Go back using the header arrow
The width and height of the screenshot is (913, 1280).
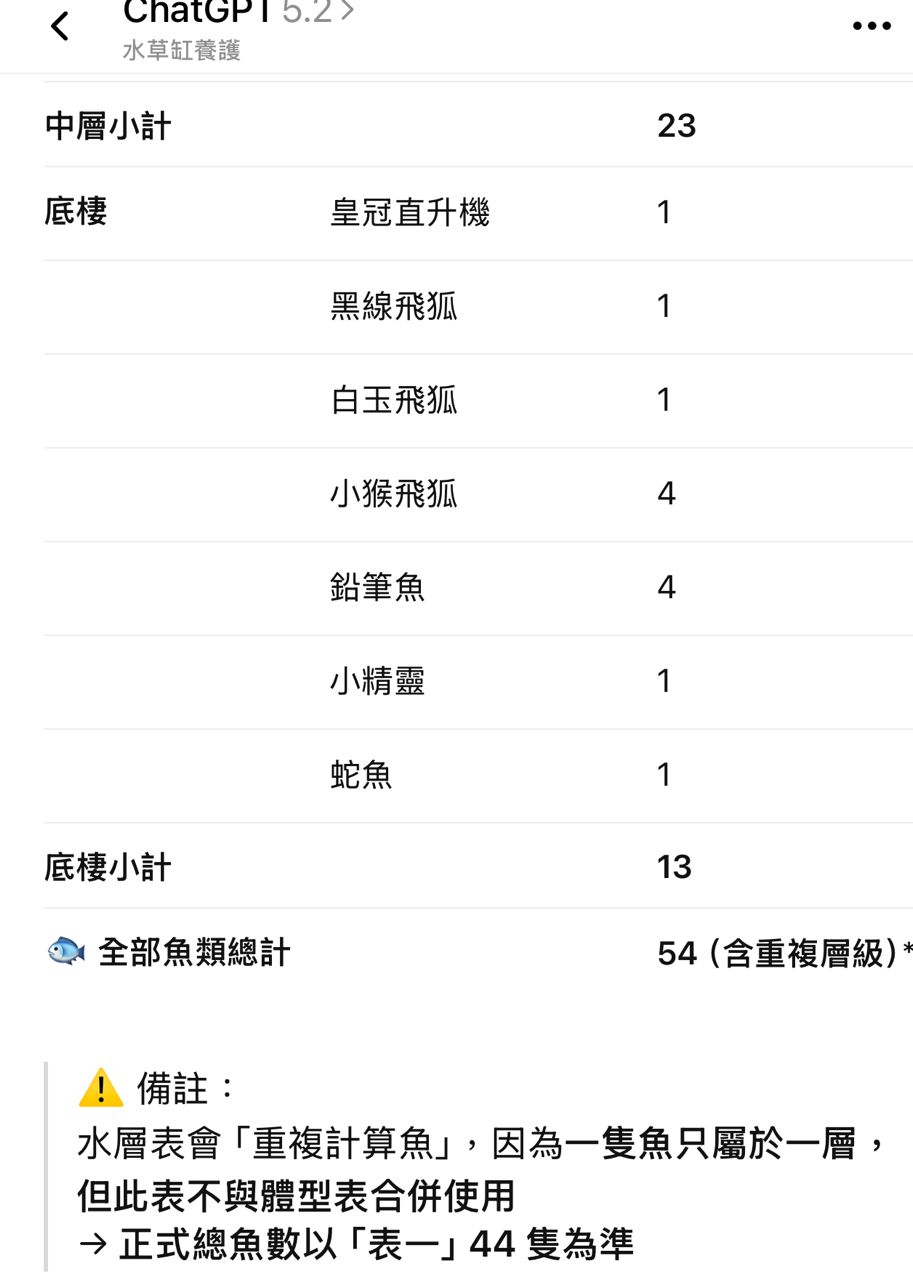pyautogui.click(x=60, y=27)
